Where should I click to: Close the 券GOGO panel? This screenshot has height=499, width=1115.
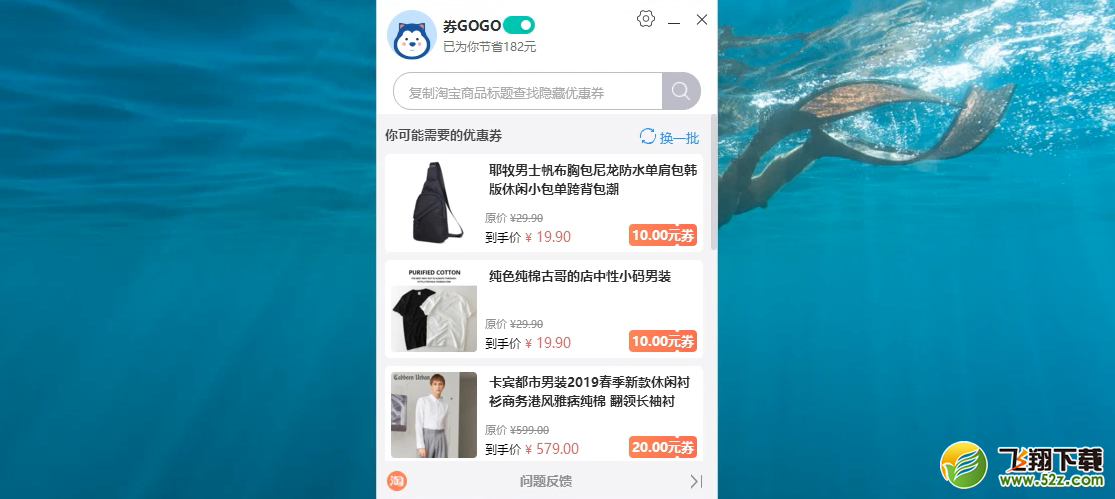click(702, 20)
